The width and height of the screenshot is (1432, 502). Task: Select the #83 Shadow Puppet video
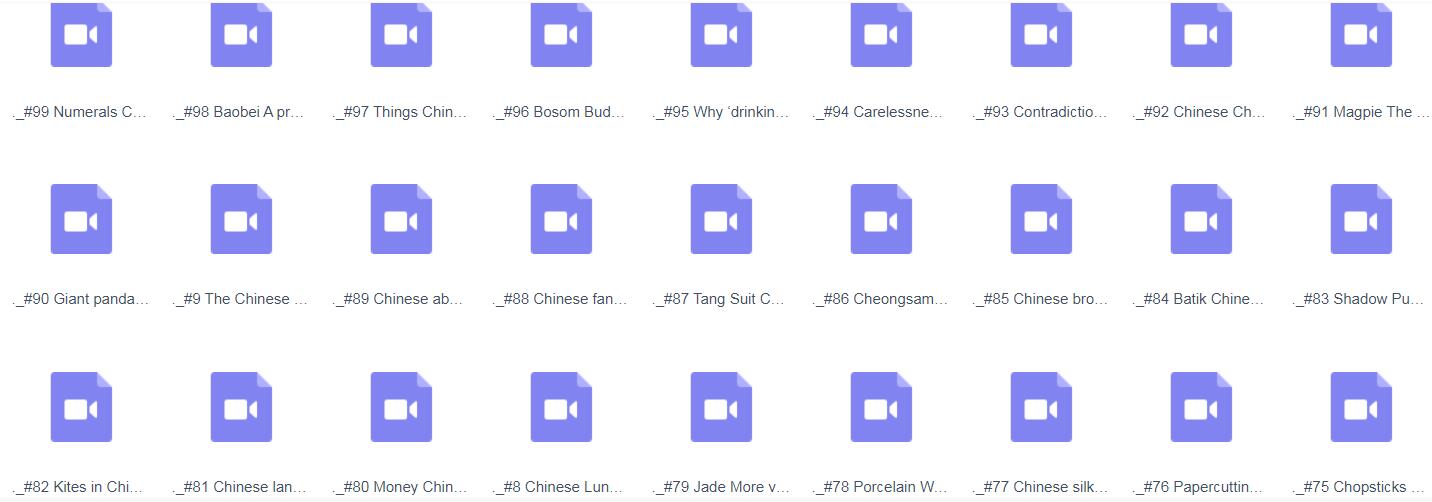point(1361,220)
